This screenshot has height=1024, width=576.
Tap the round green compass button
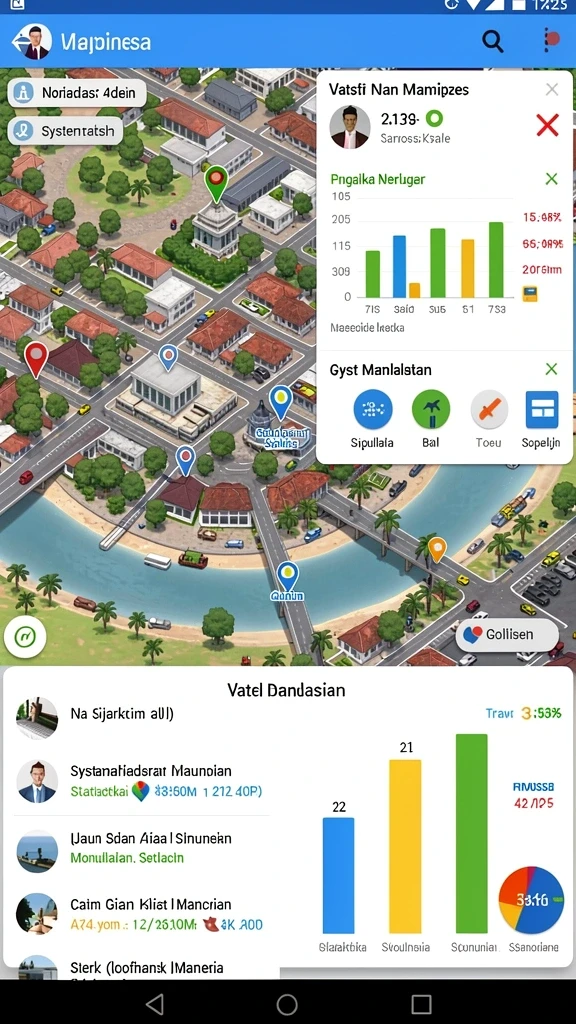25,635
